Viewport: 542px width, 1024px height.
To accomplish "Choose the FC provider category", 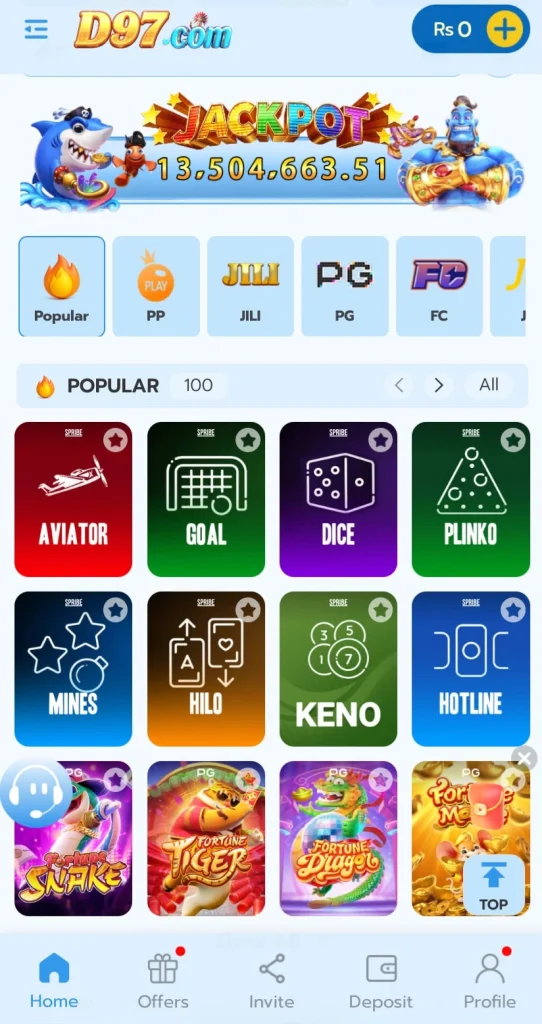I will click(439, 286).
